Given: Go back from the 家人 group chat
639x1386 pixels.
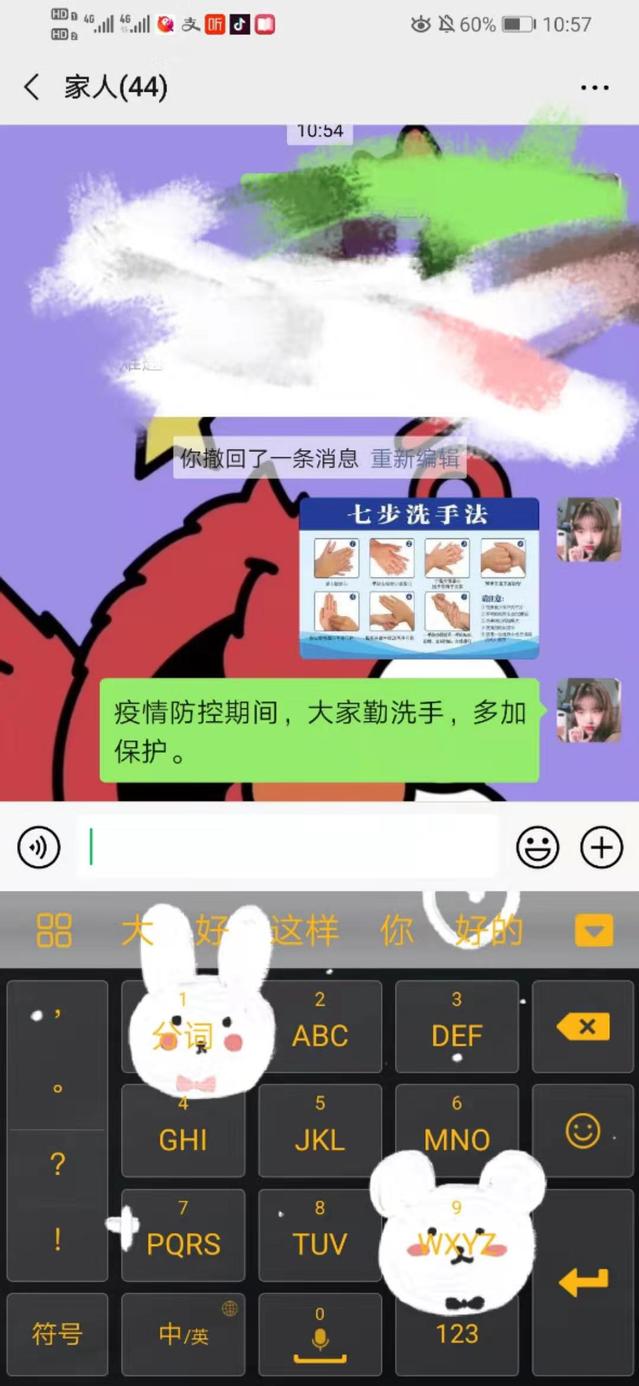Looking at the screenshot, I should [31, 87].
